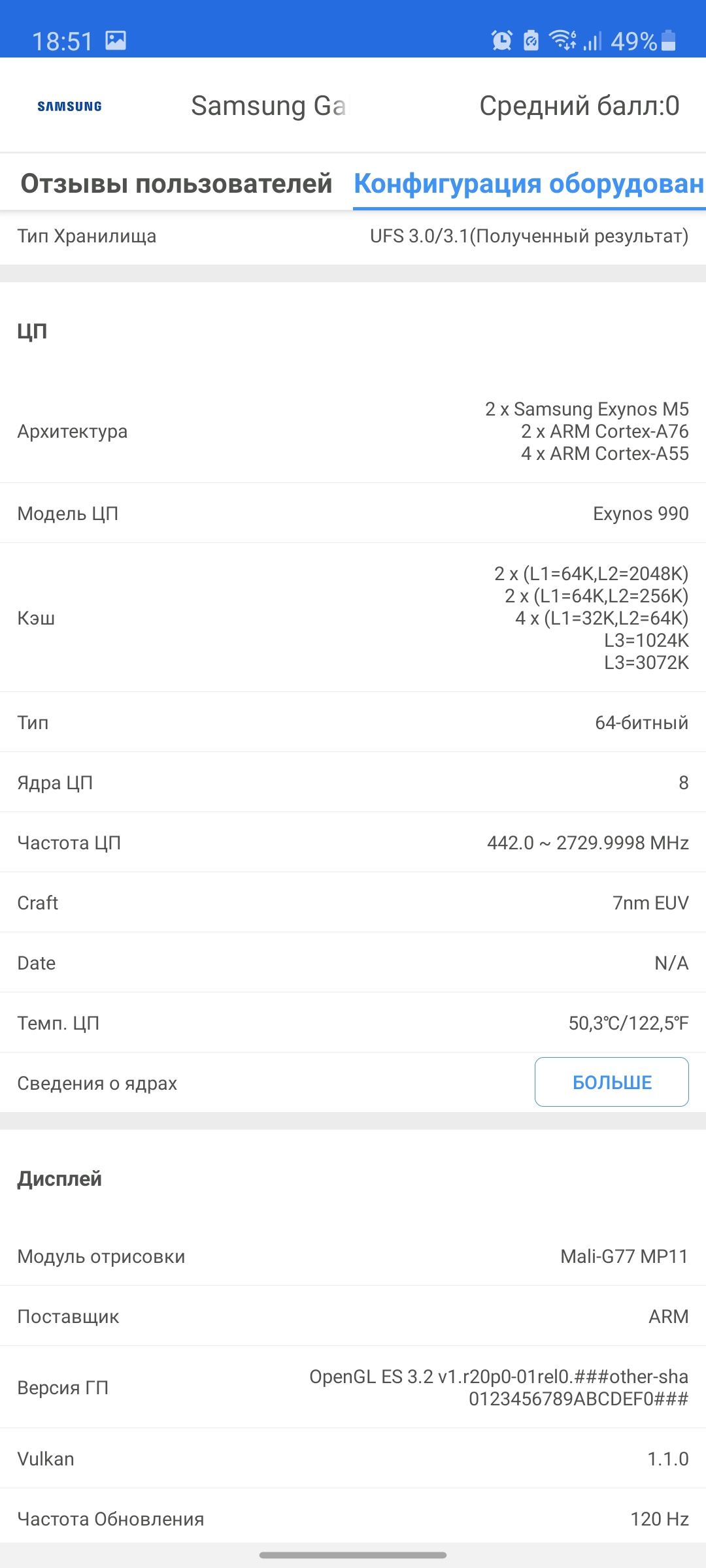Select the Конфигурация оборудования tab
The height and width of the screenshot is (1568, 706).
coord(528,184)
